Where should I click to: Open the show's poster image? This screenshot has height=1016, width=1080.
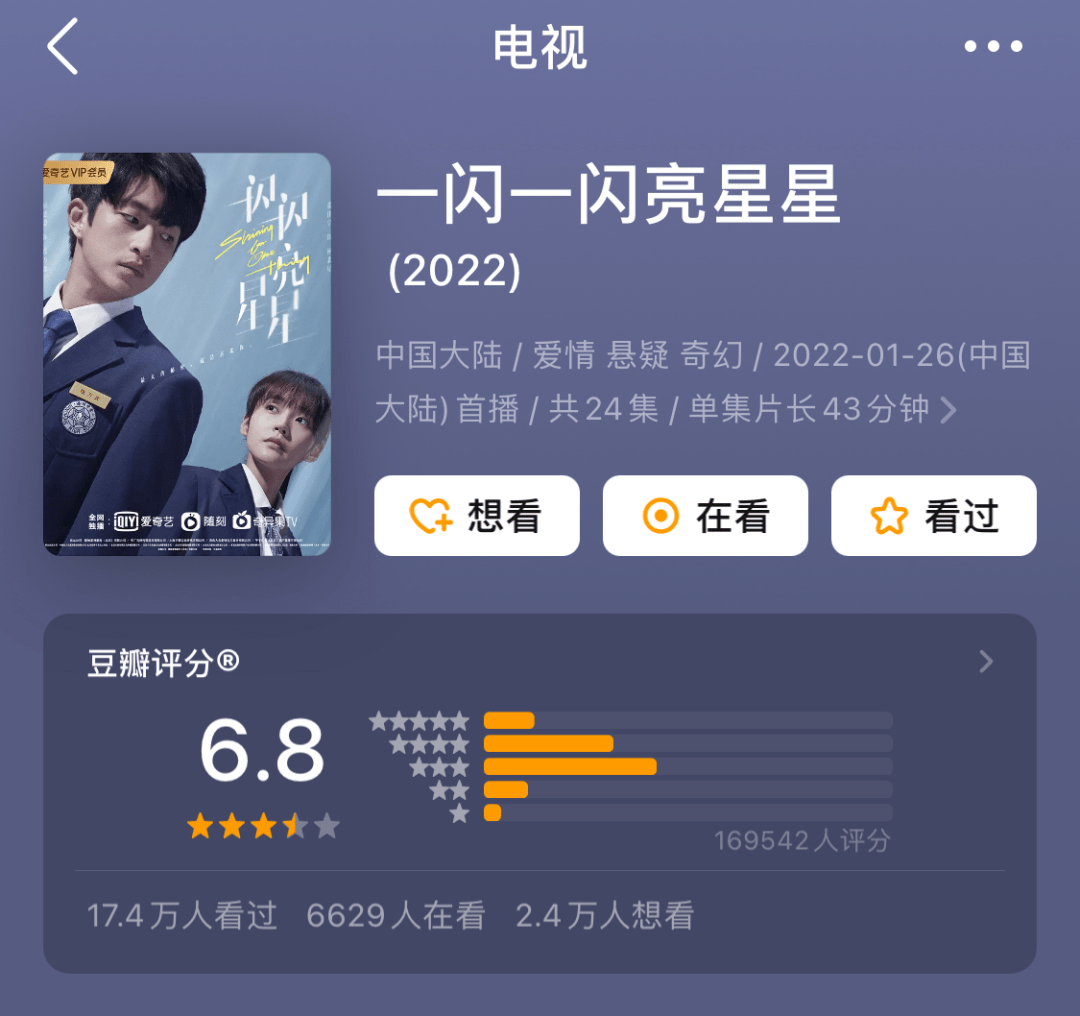click(x=187, y=354)
